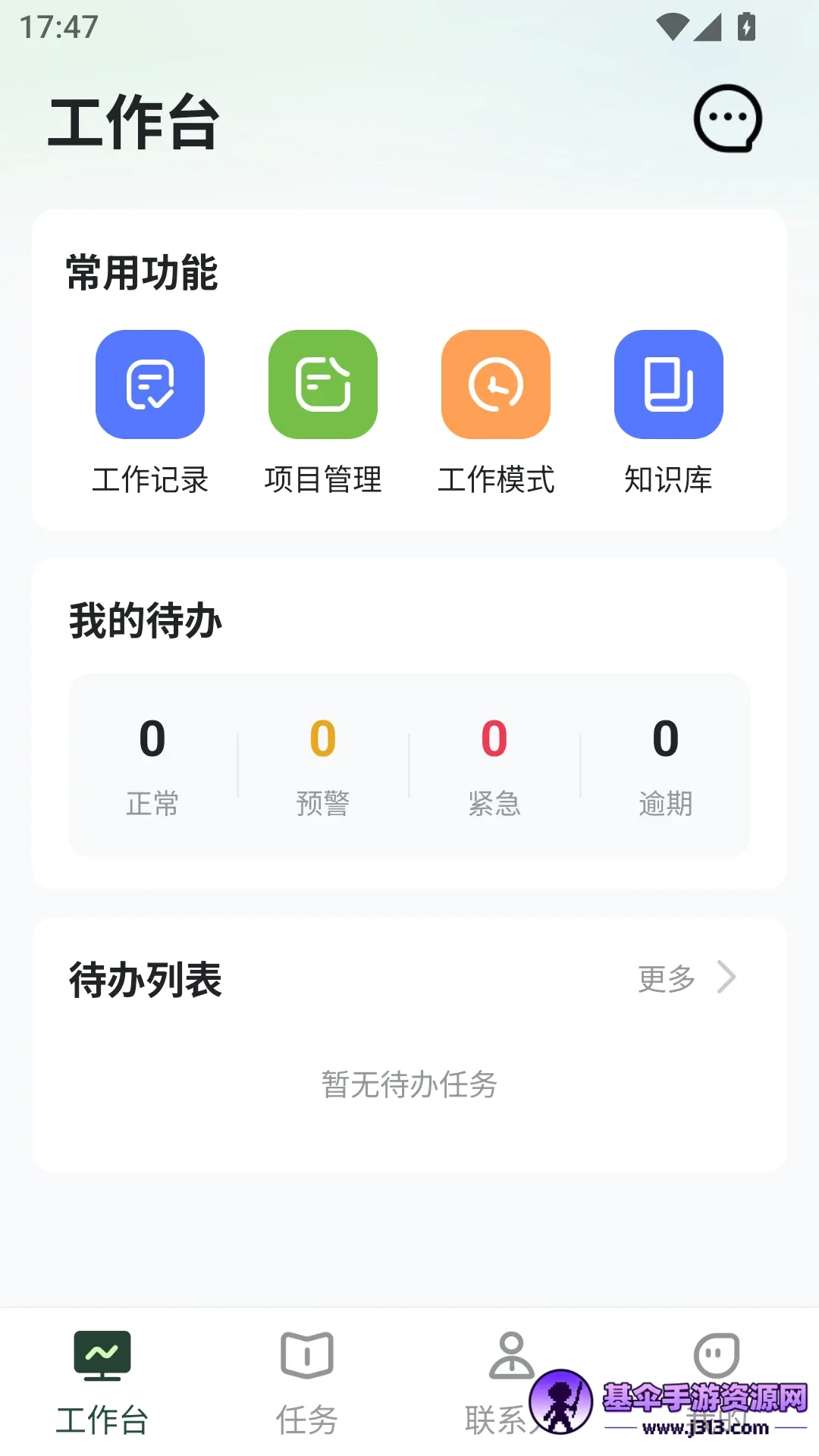Screen dimensions: 819x1456
Task: Open 工作记录 work records
Action: 150,413
